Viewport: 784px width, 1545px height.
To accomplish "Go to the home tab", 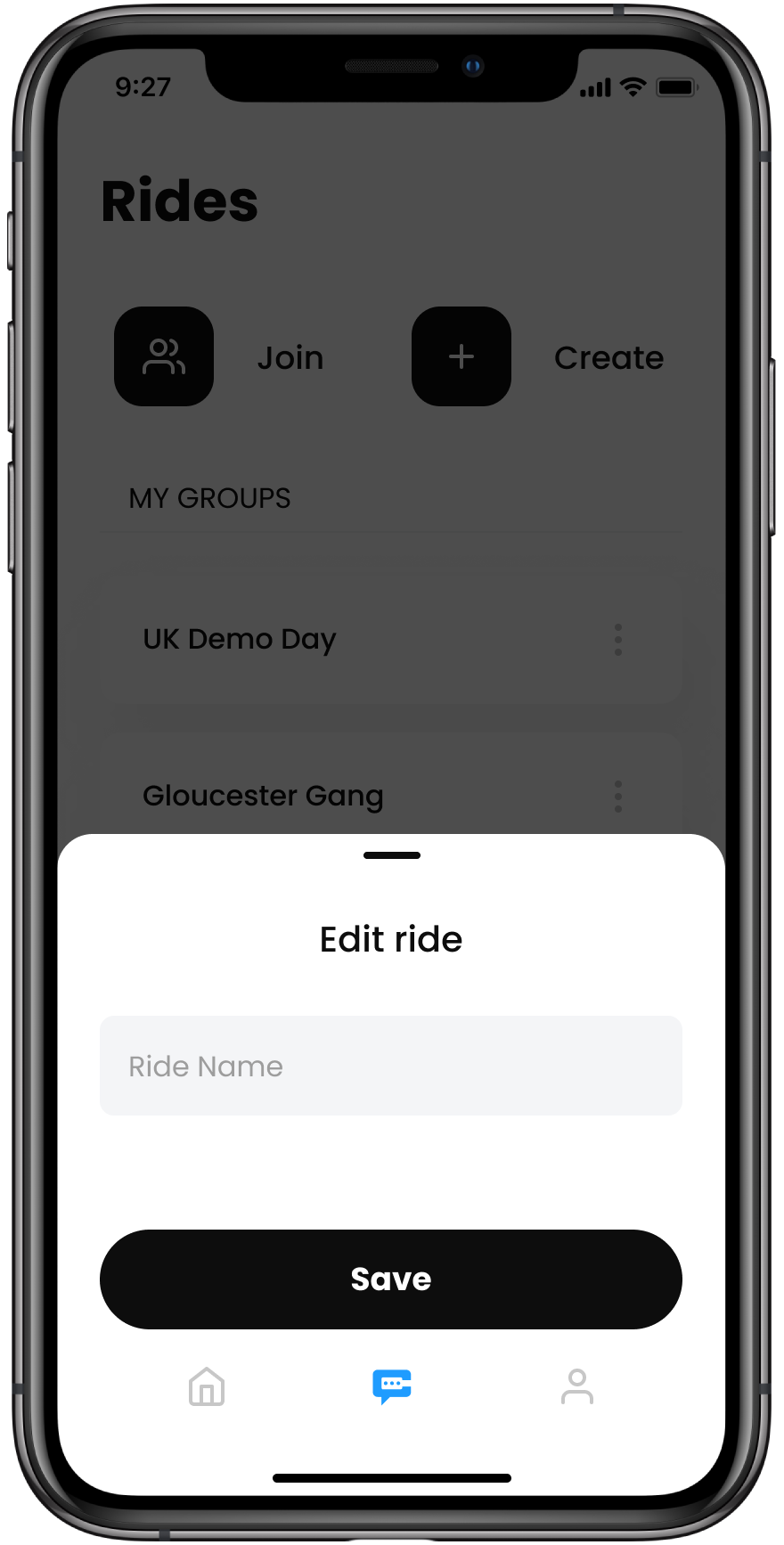I will tap(207, 1386).
